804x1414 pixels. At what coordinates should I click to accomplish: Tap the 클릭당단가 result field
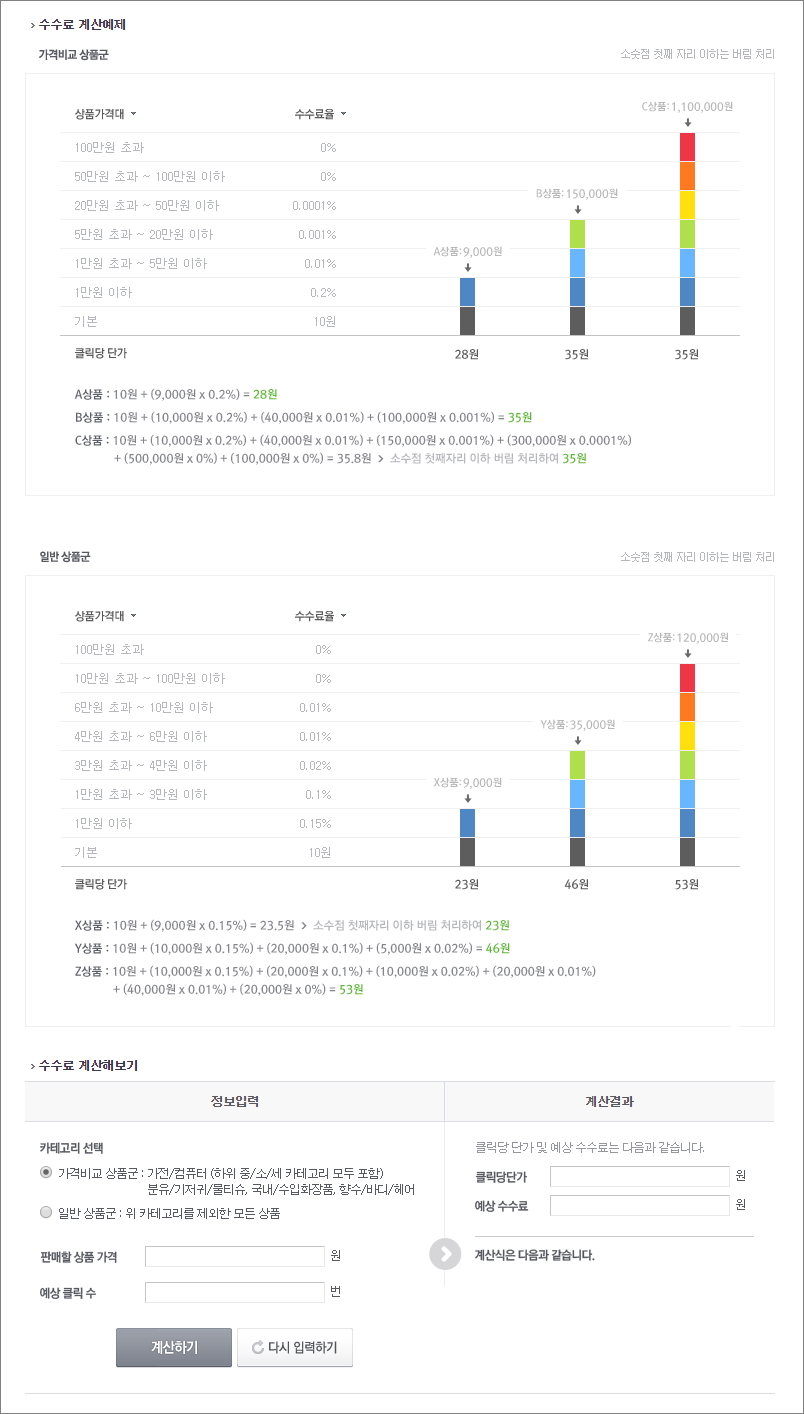point(640,1176)
